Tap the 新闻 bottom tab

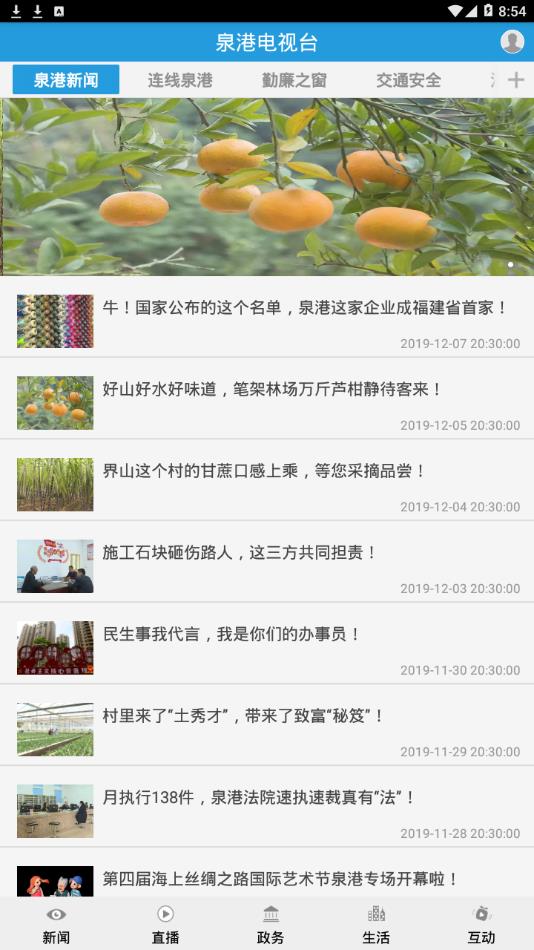(56, 924)
